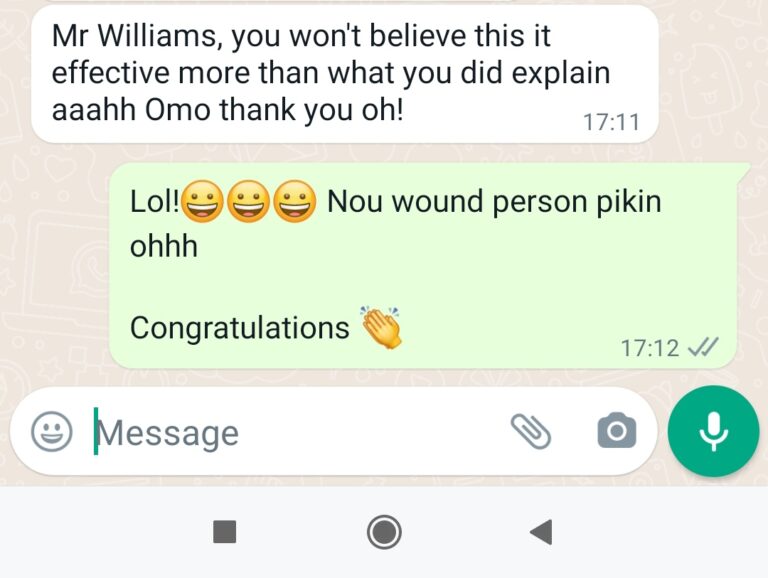
Task: Open the emoji picker
Action: pos(51,432)
